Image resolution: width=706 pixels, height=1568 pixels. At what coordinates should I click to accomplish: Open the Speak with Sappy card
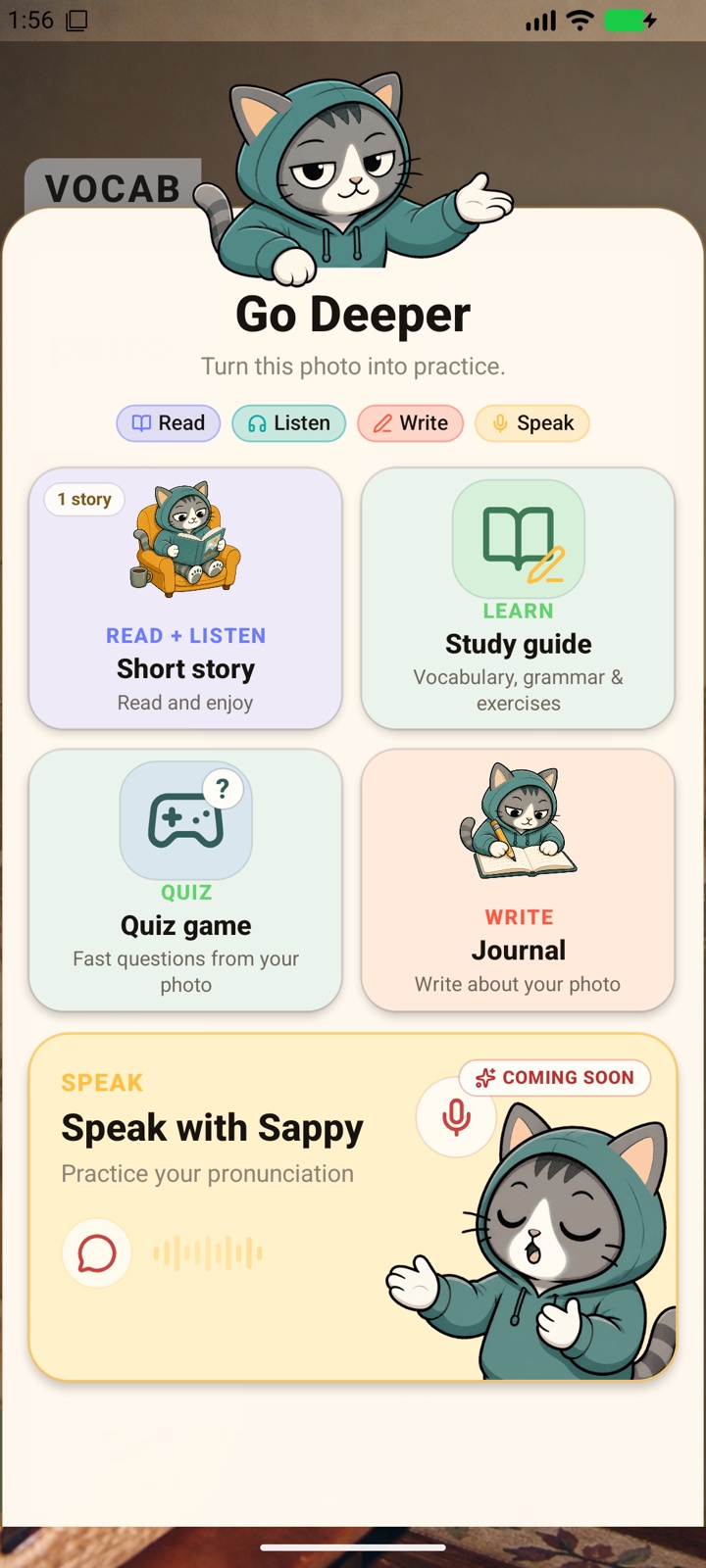pos(353,1207)
